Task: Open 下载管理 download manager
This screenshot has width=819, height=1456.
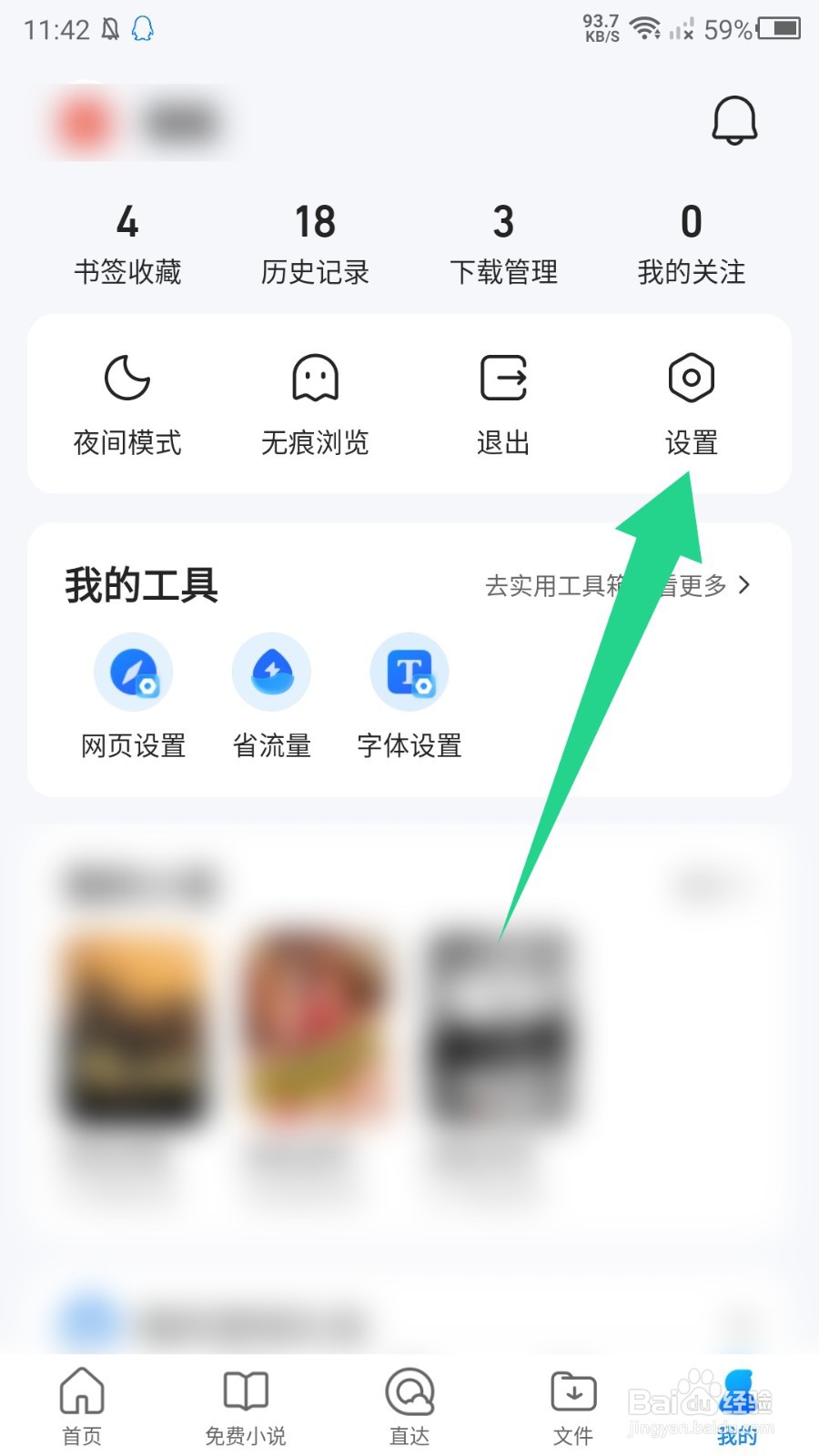Action: (x=504, y=244)
